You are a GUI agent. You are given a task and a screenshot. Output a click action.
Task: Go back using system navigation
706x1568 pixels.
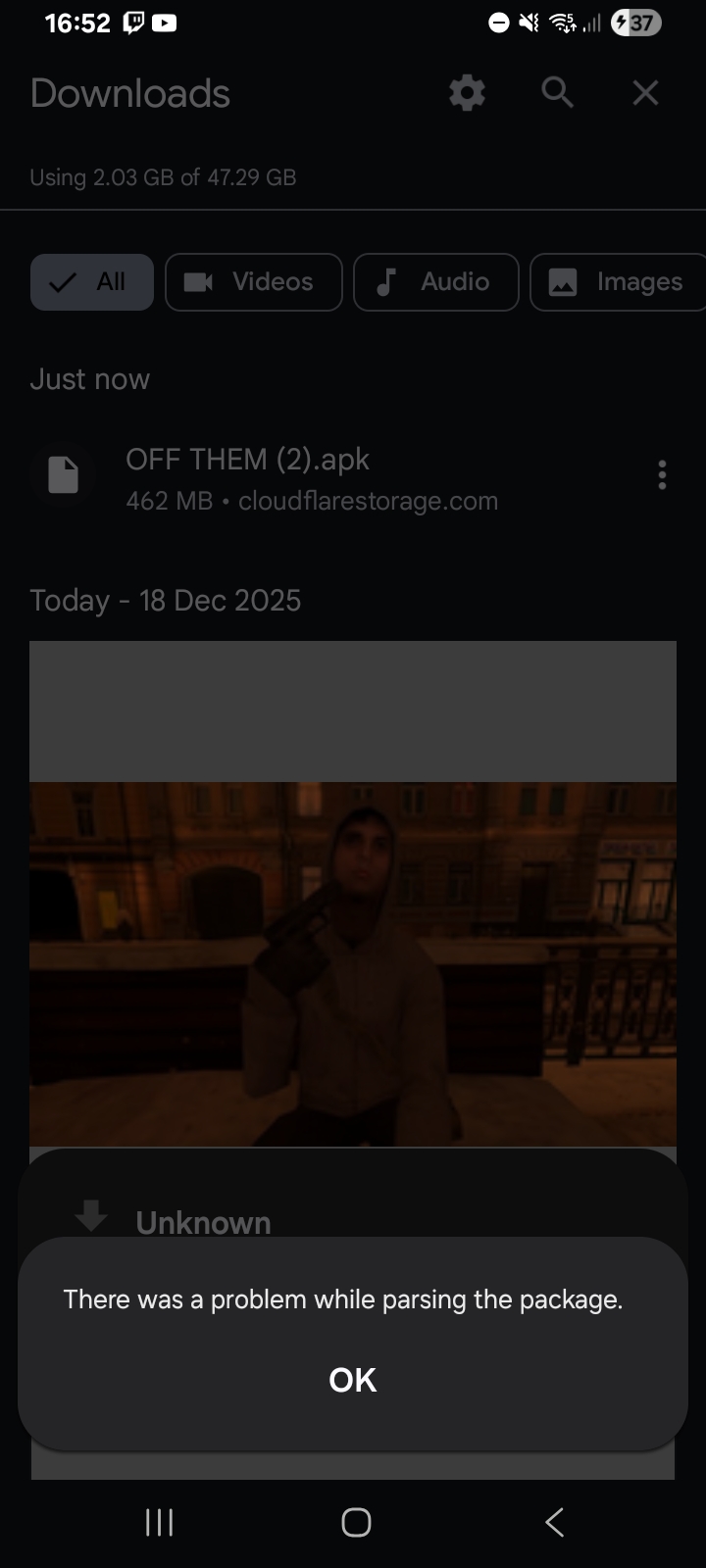[554, 1522]
